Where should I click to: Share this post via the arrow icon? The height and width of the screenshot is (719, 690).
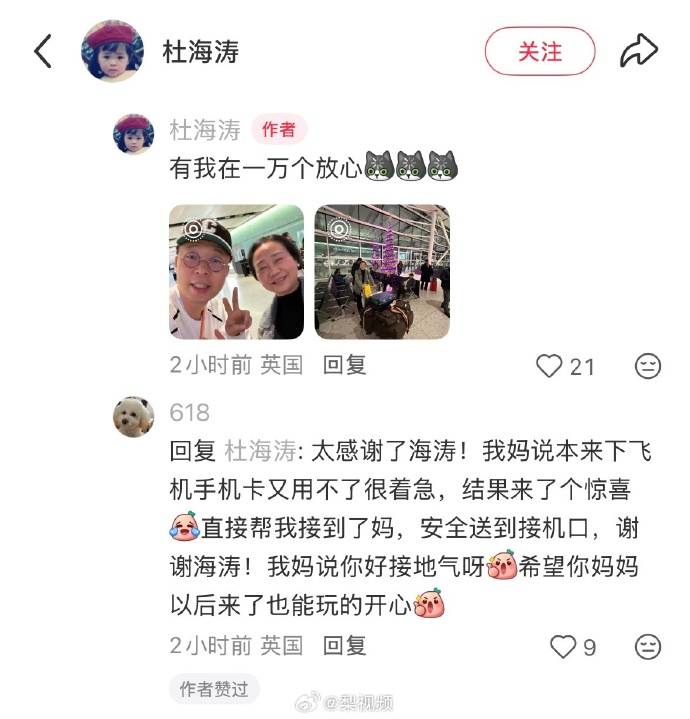(x=638, y=51)
